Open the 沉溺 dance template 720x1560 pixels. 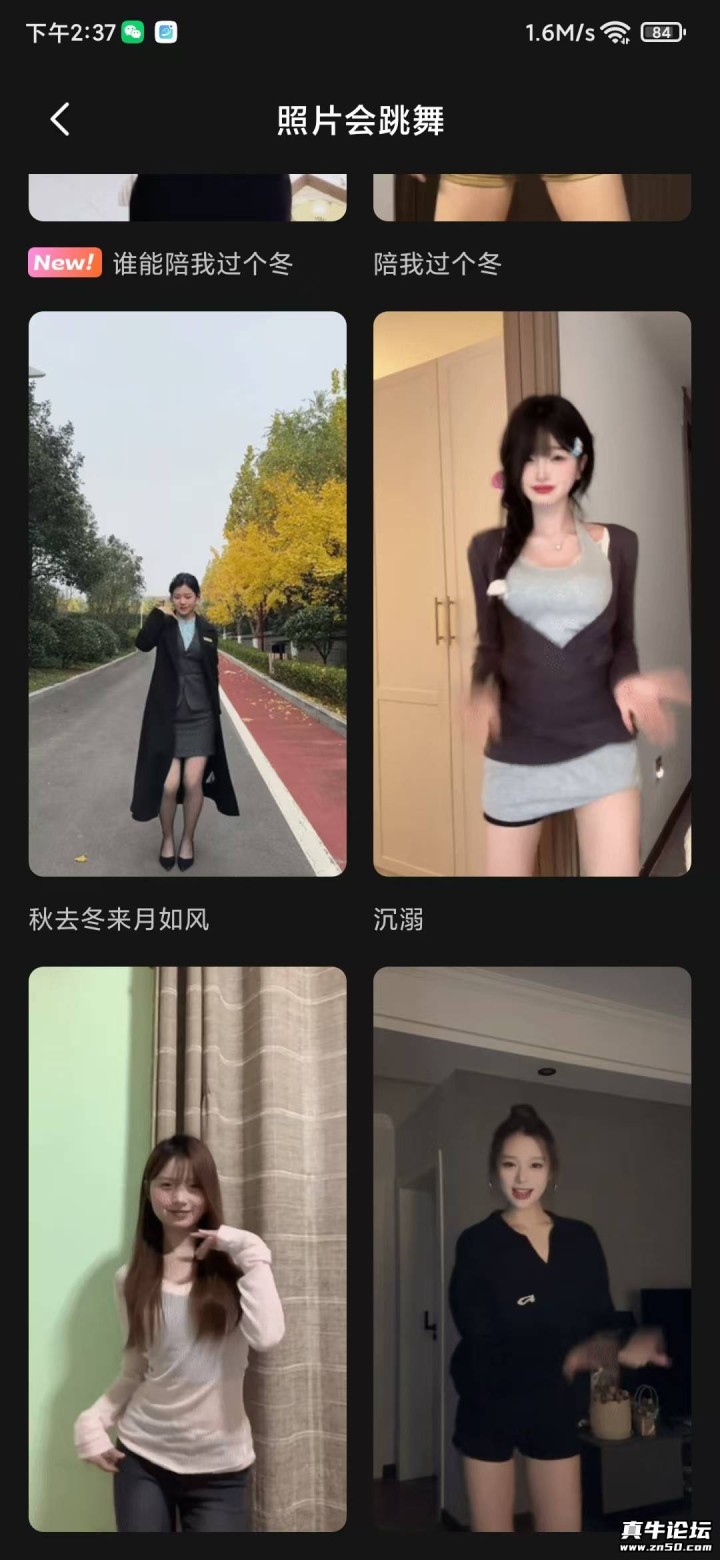point(532,594)
